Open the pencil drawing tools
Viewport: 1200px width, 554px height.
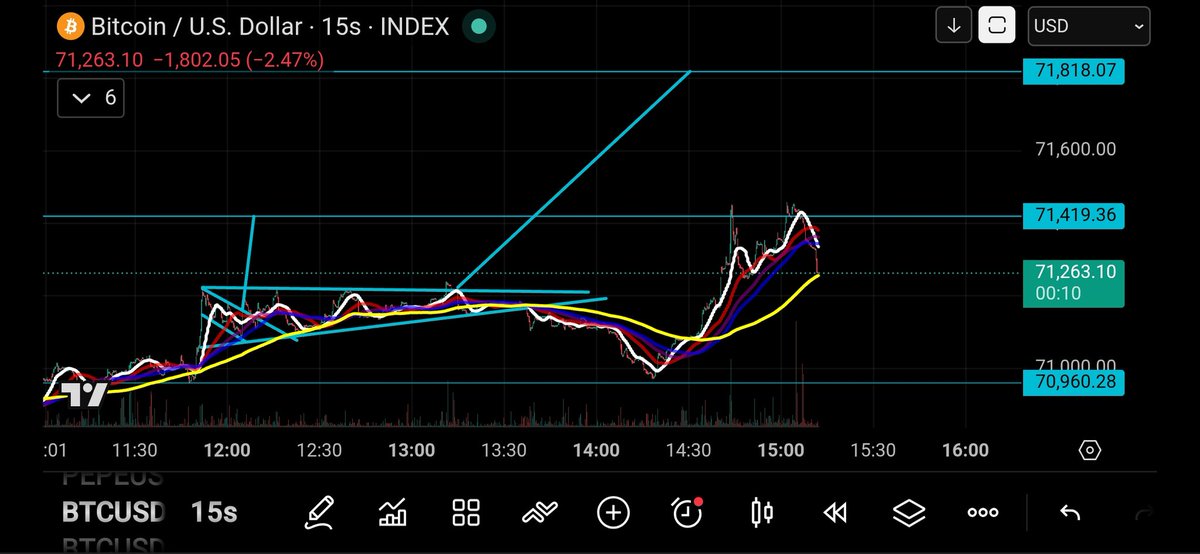(x=320, y=513)
